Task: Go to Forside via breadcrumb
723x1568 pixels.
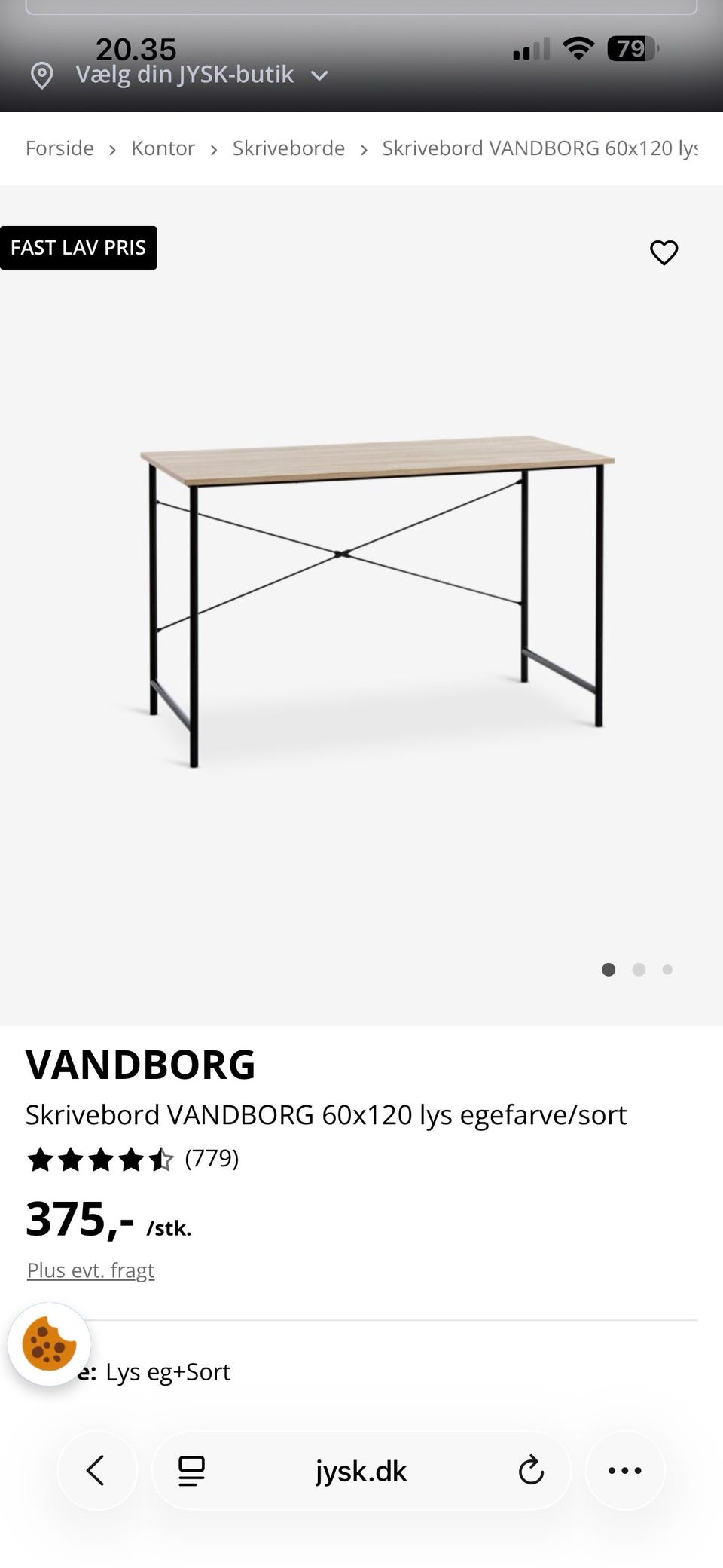Action: tap(59, 148)
